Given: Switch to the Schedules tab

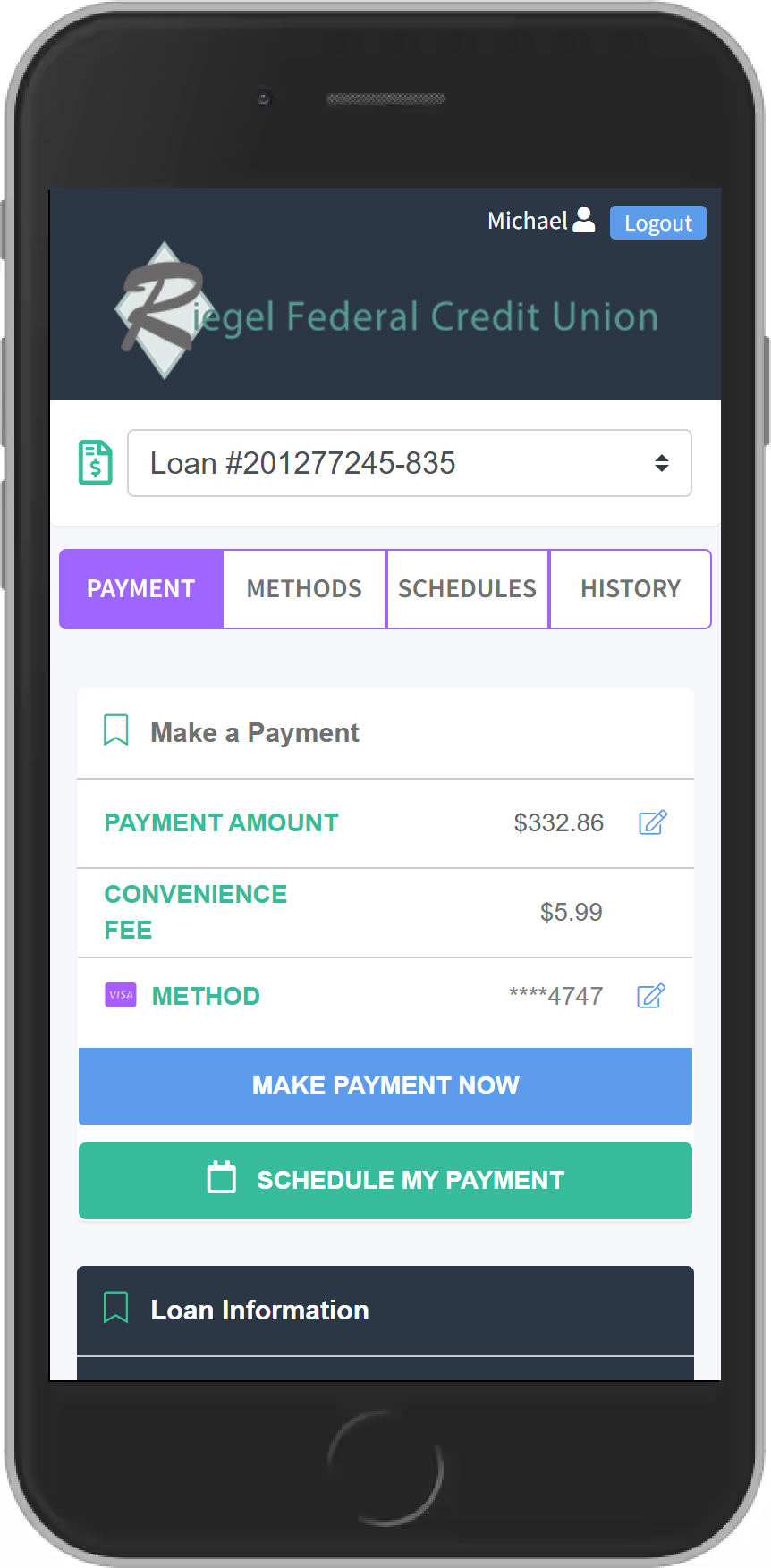Looking at the screenshot, I should tap(467, 589).
